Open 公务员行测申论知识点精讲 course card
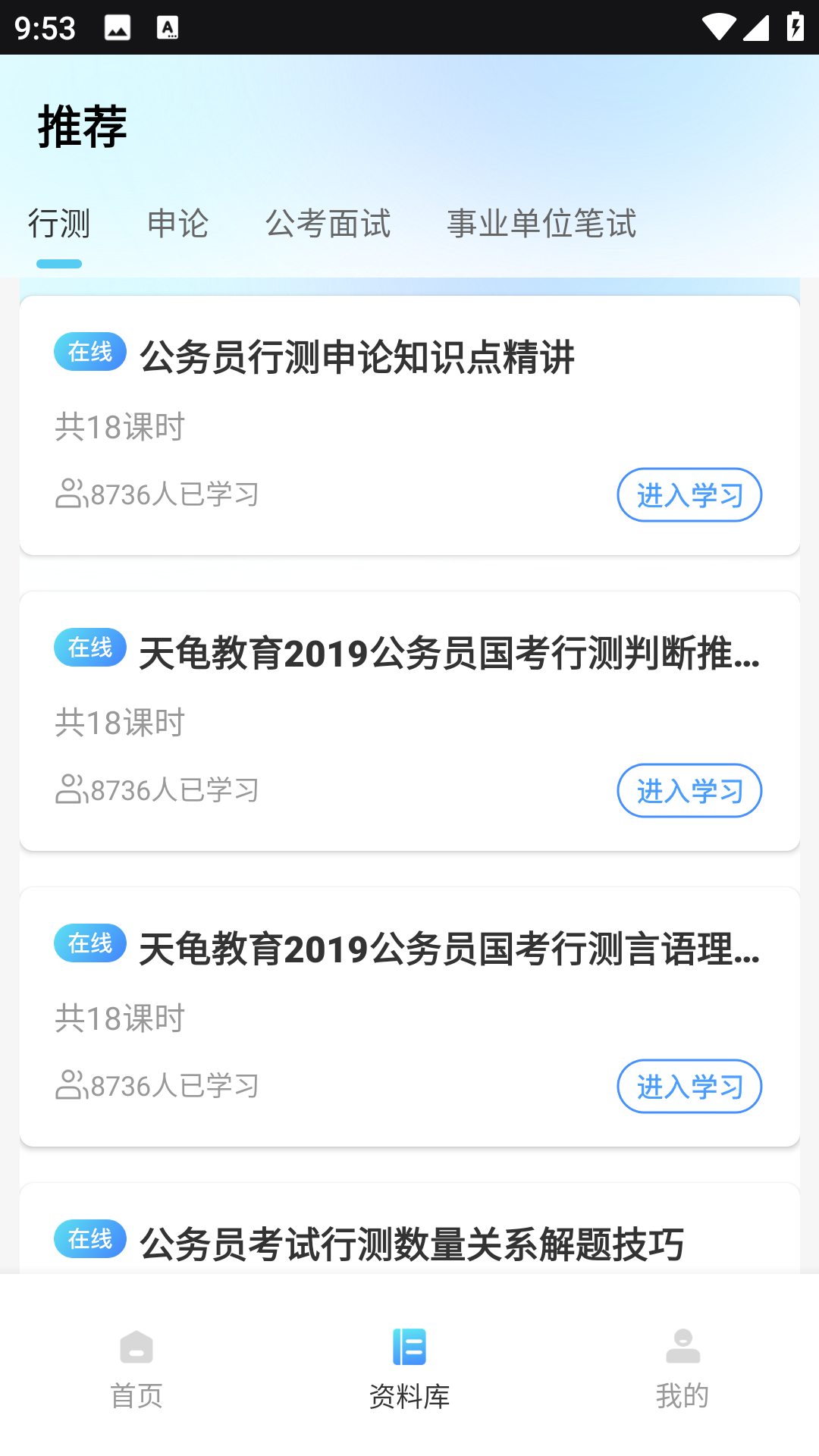Viewport: 819px width, 1456px height. [x=409, y=421]
